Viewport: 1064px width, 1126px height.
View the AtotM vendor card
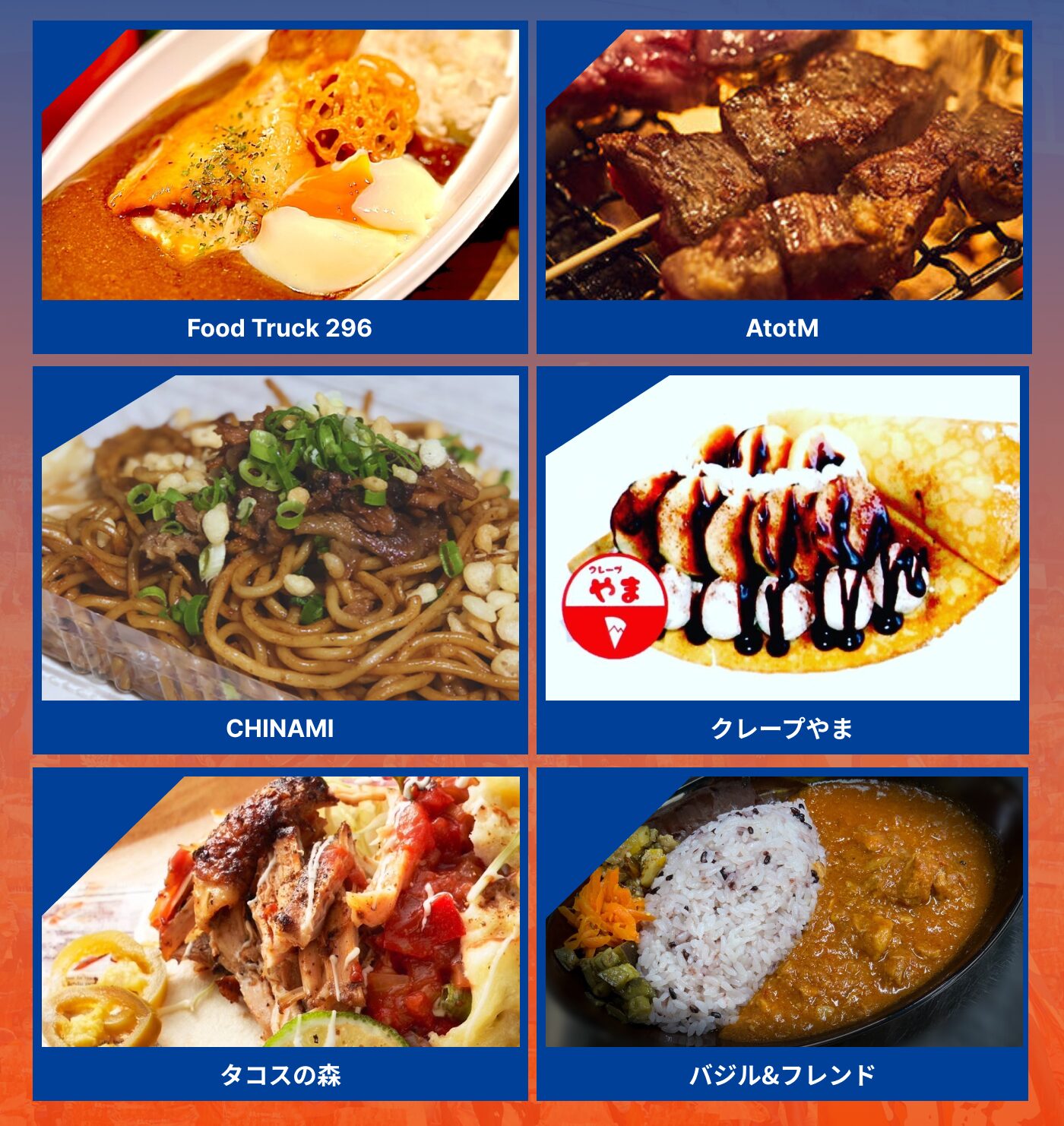784,187
